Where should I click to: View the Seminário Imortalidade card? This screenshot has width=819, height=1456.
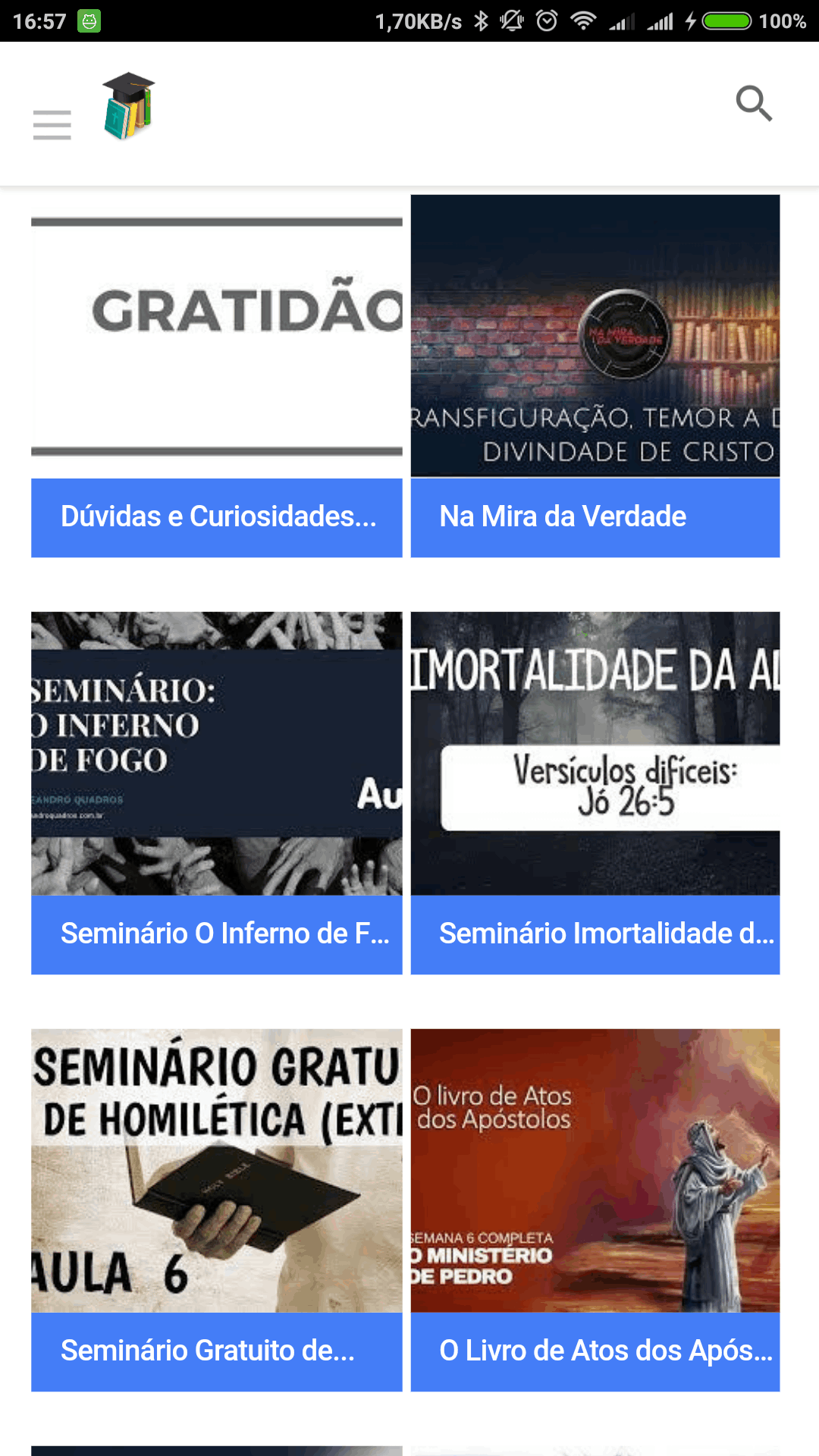point(595,792)
